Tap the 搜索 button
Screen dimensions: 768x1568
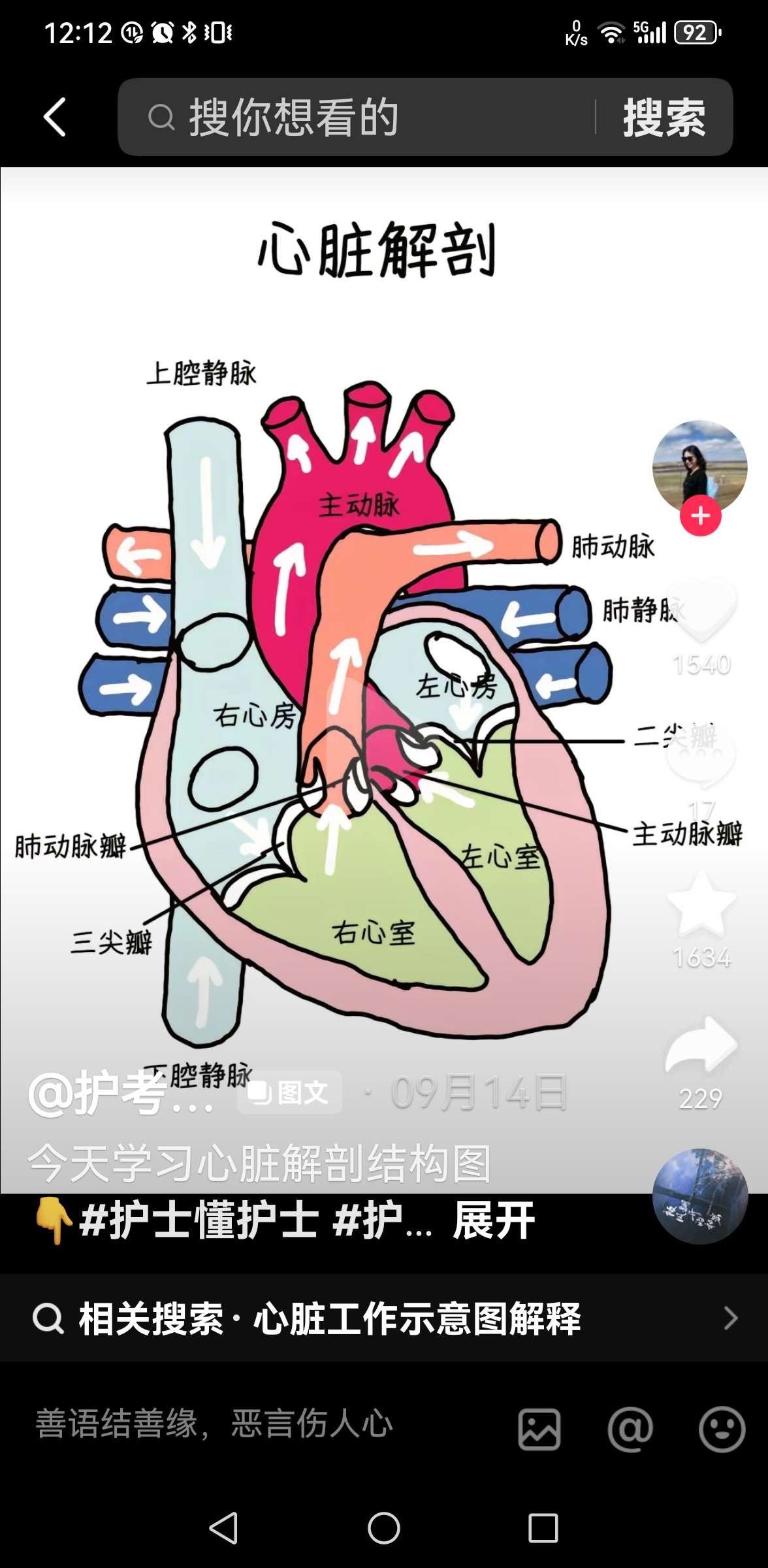point(664,118)
